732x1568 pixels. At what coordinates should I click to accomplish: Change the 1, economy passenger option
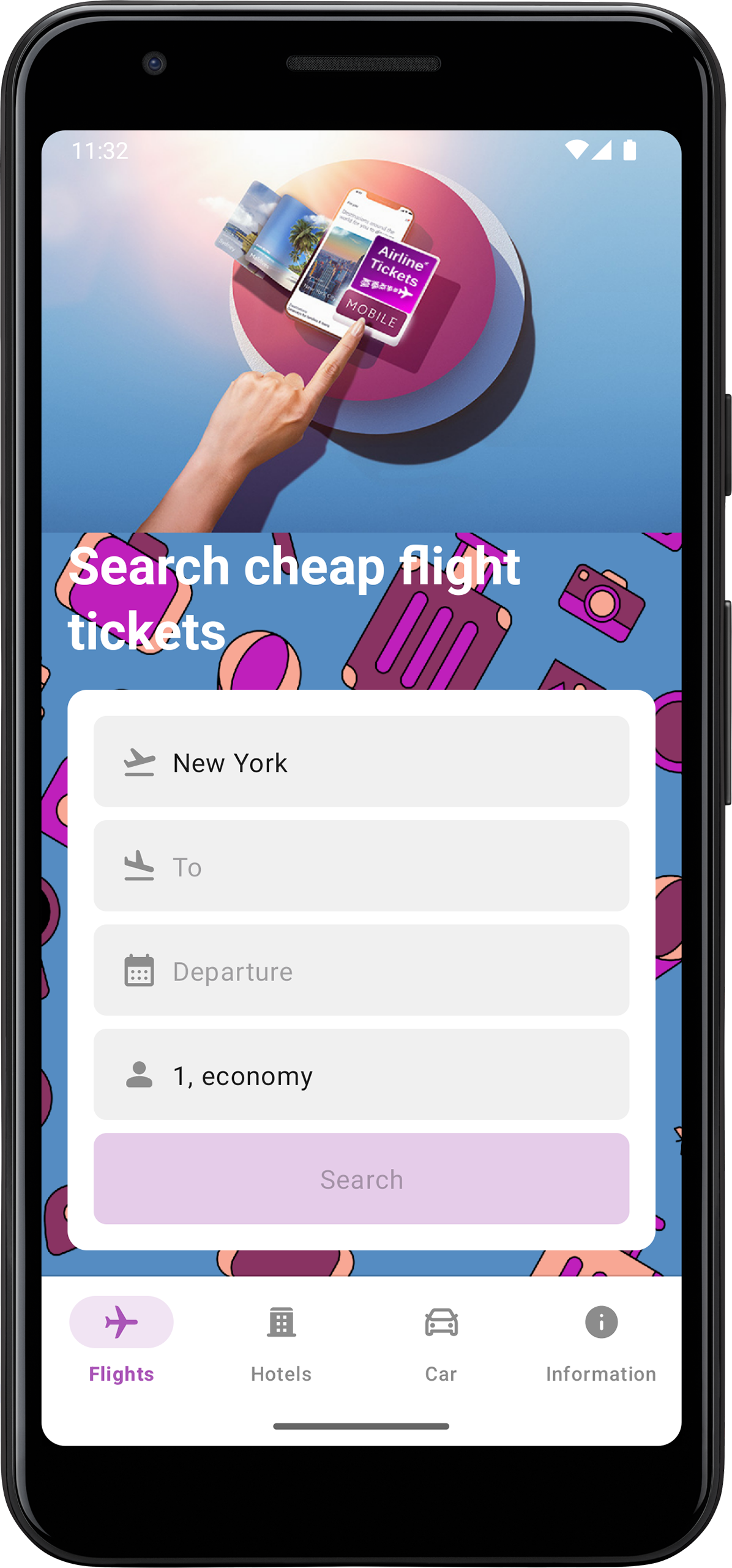tap(361, 1074)
